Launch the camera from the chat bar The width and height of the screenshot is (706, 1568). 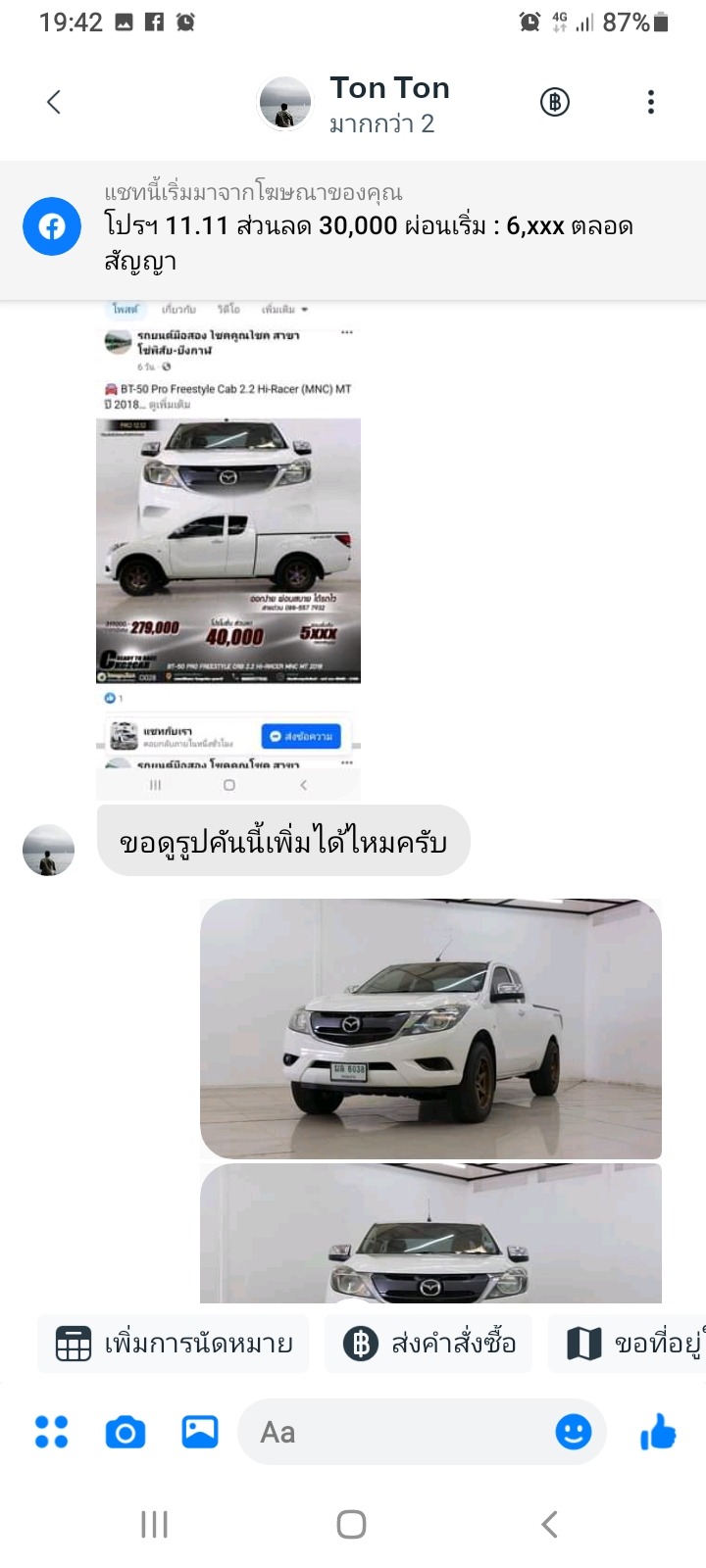pyautogui.click(x=126, y=1433)
